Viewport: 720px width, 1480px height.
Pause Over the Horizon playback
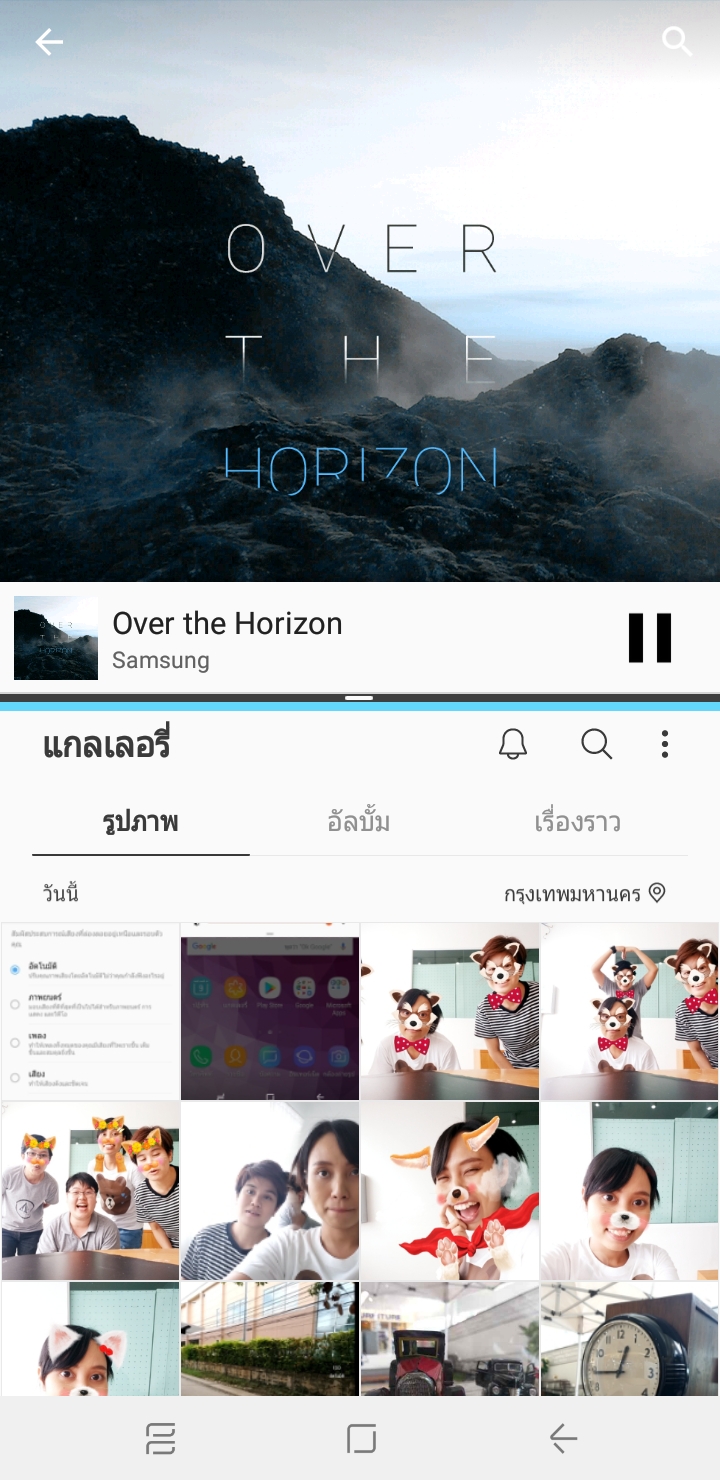point(649,638)
